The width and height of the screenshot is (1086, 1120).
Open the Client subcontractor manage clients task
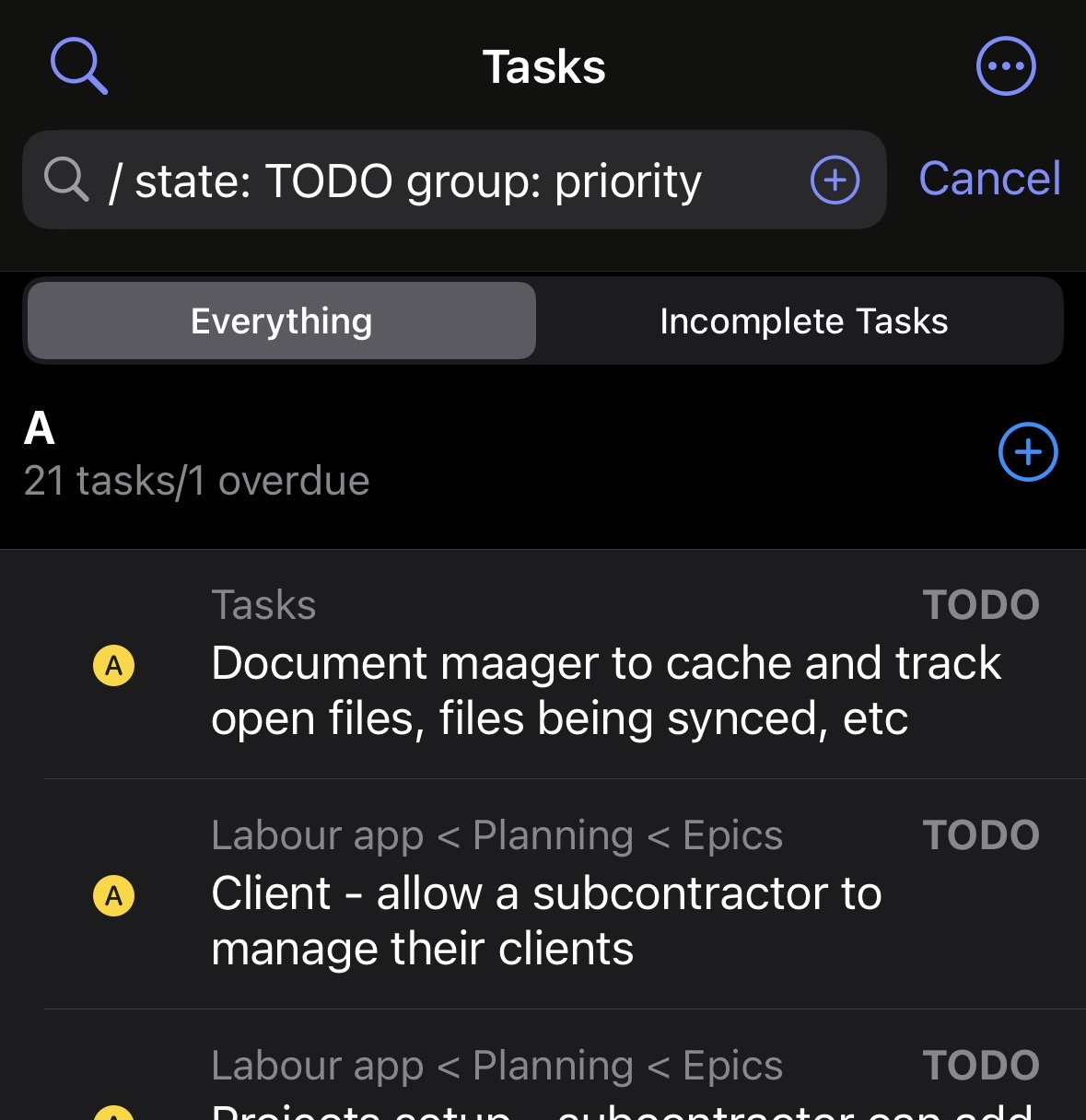[x=546, y=920]
